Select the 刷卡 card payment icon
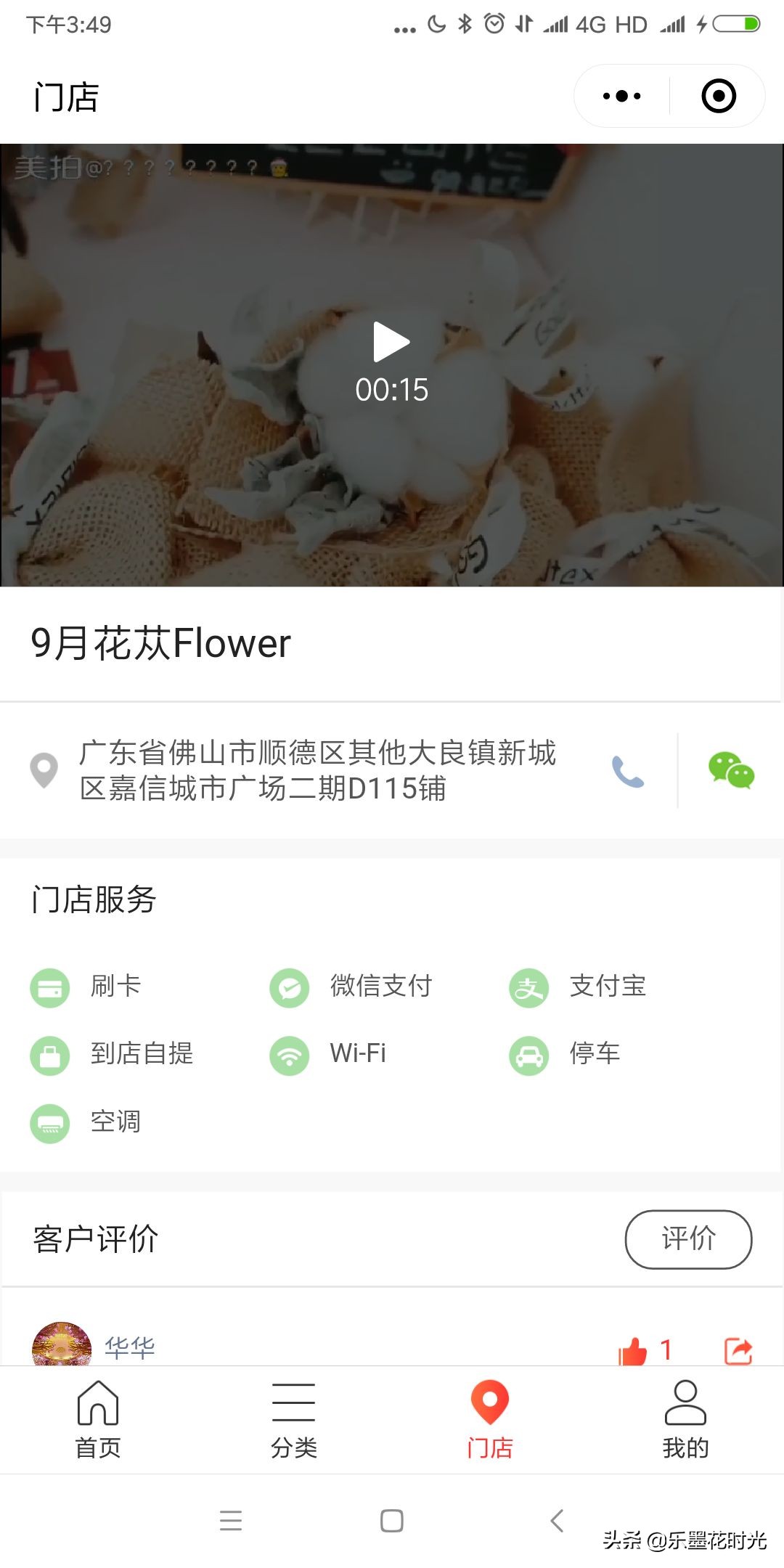 coord(49,987)
